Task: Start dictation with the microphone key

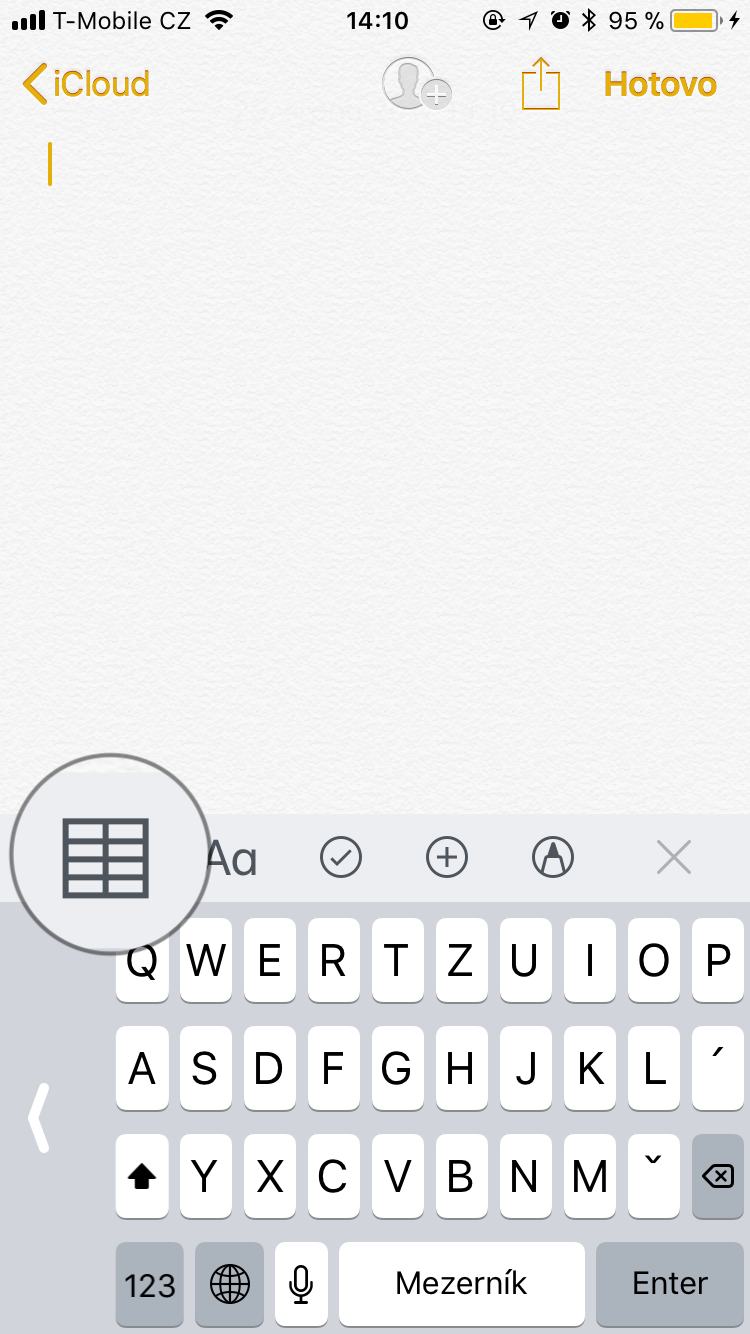Action: [301, 1284]
